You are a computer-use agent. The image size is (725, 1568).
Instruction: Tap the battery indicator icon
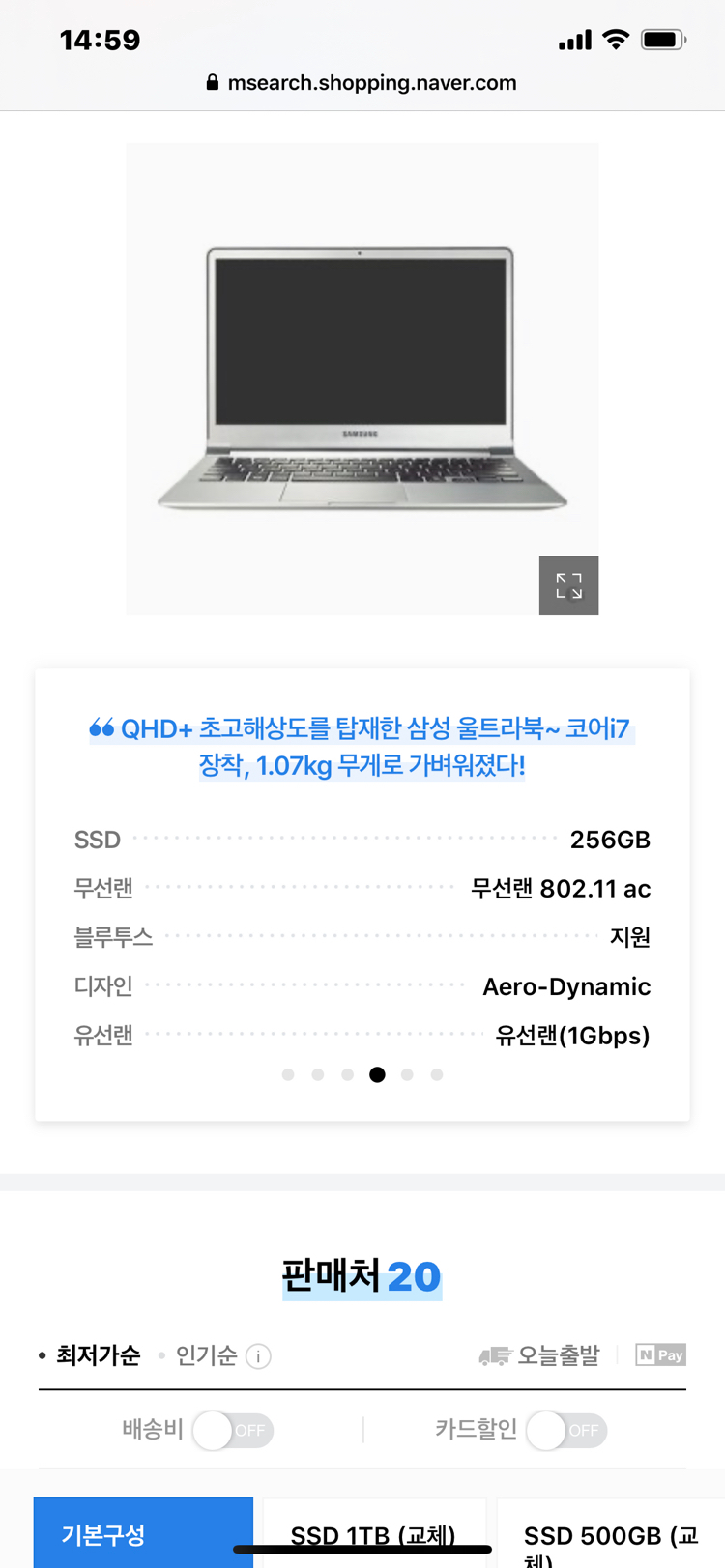click(665, 39)
